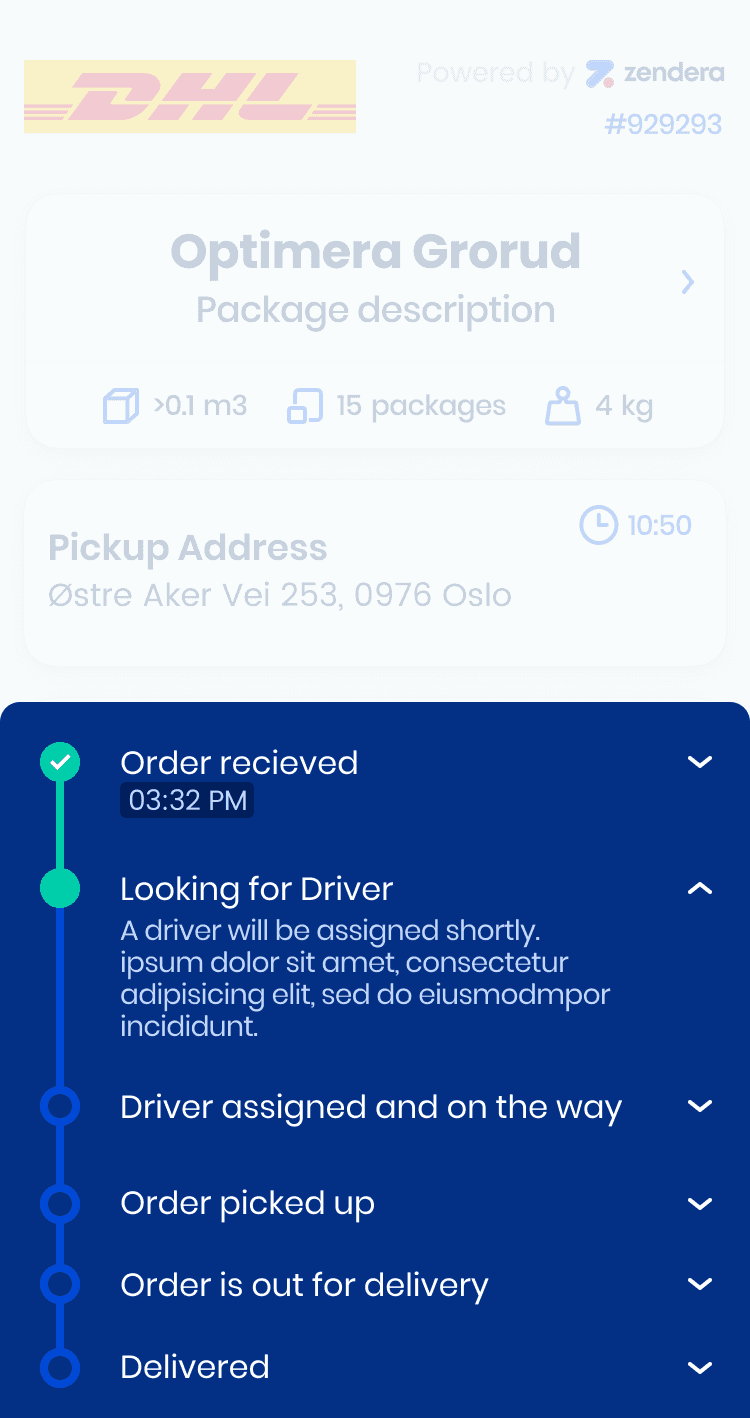Expand the Order picked up step

[700, 1203]
